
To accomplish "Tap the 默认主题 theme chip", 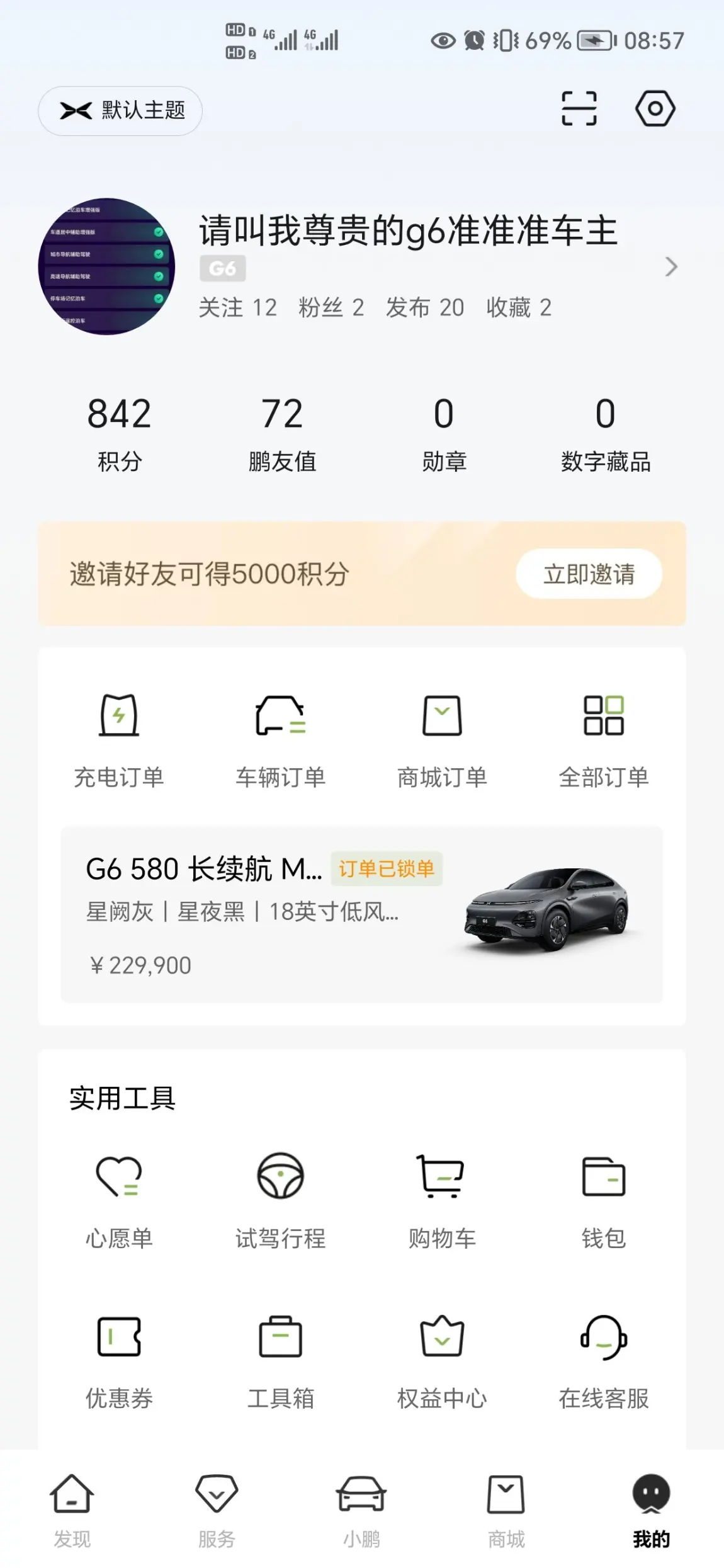I will (120, 111).
